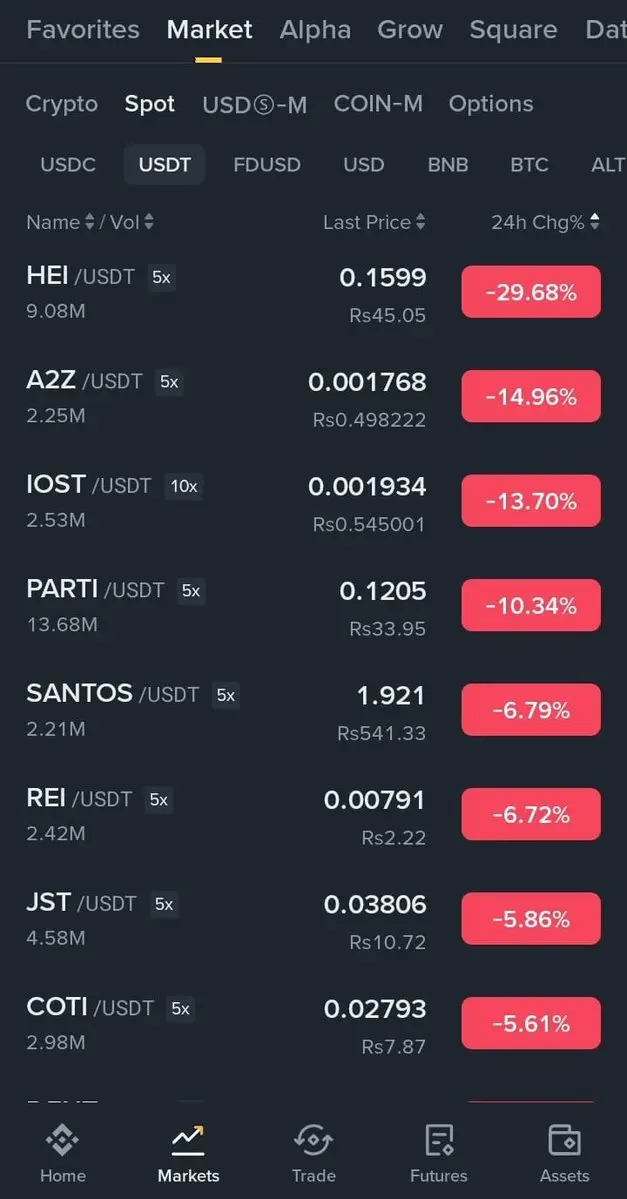Open the COTI/USDT pair
Screen dimensions: 627x1199
(x=200, y=1023)
